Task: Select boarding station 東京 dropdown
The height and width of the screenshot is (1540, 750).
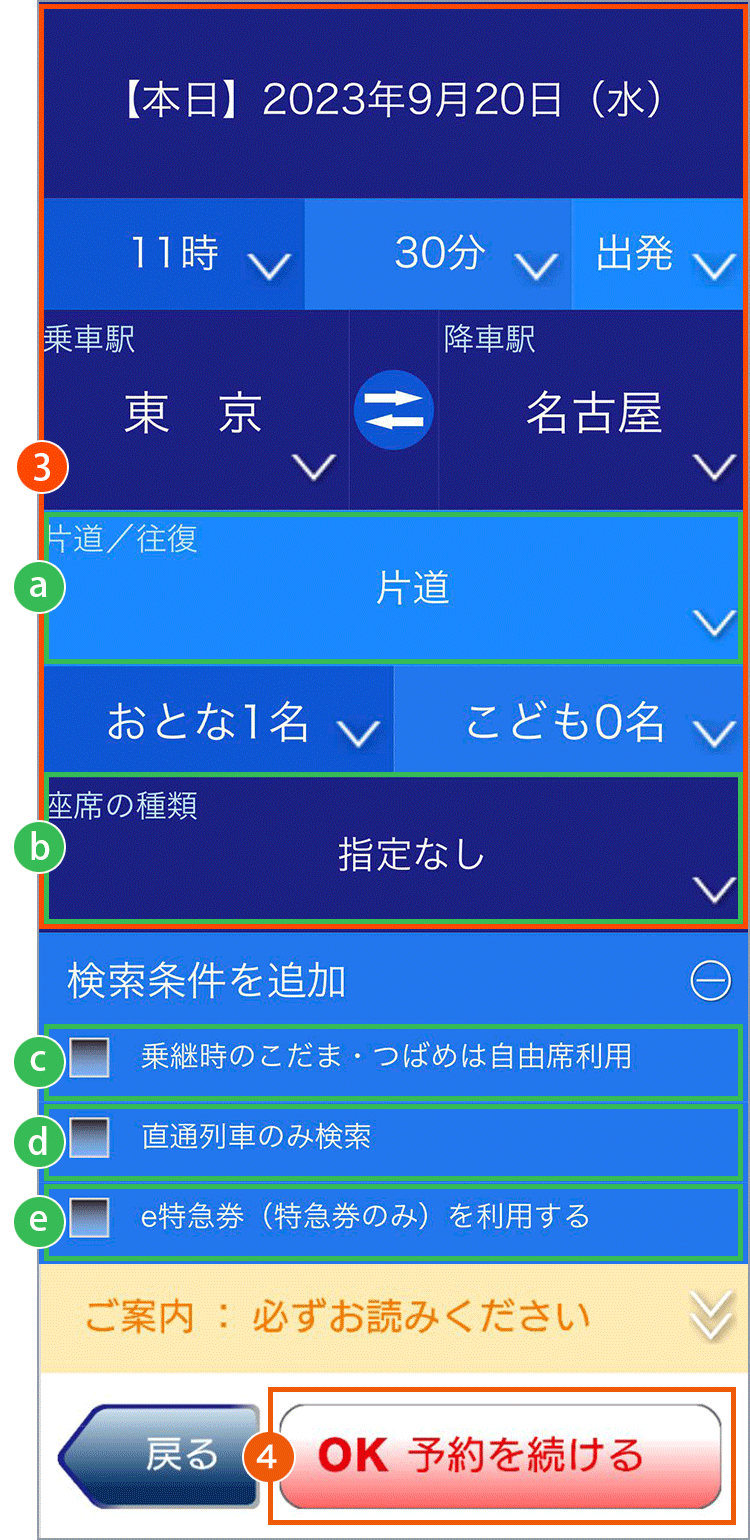Action: [196, 410]
